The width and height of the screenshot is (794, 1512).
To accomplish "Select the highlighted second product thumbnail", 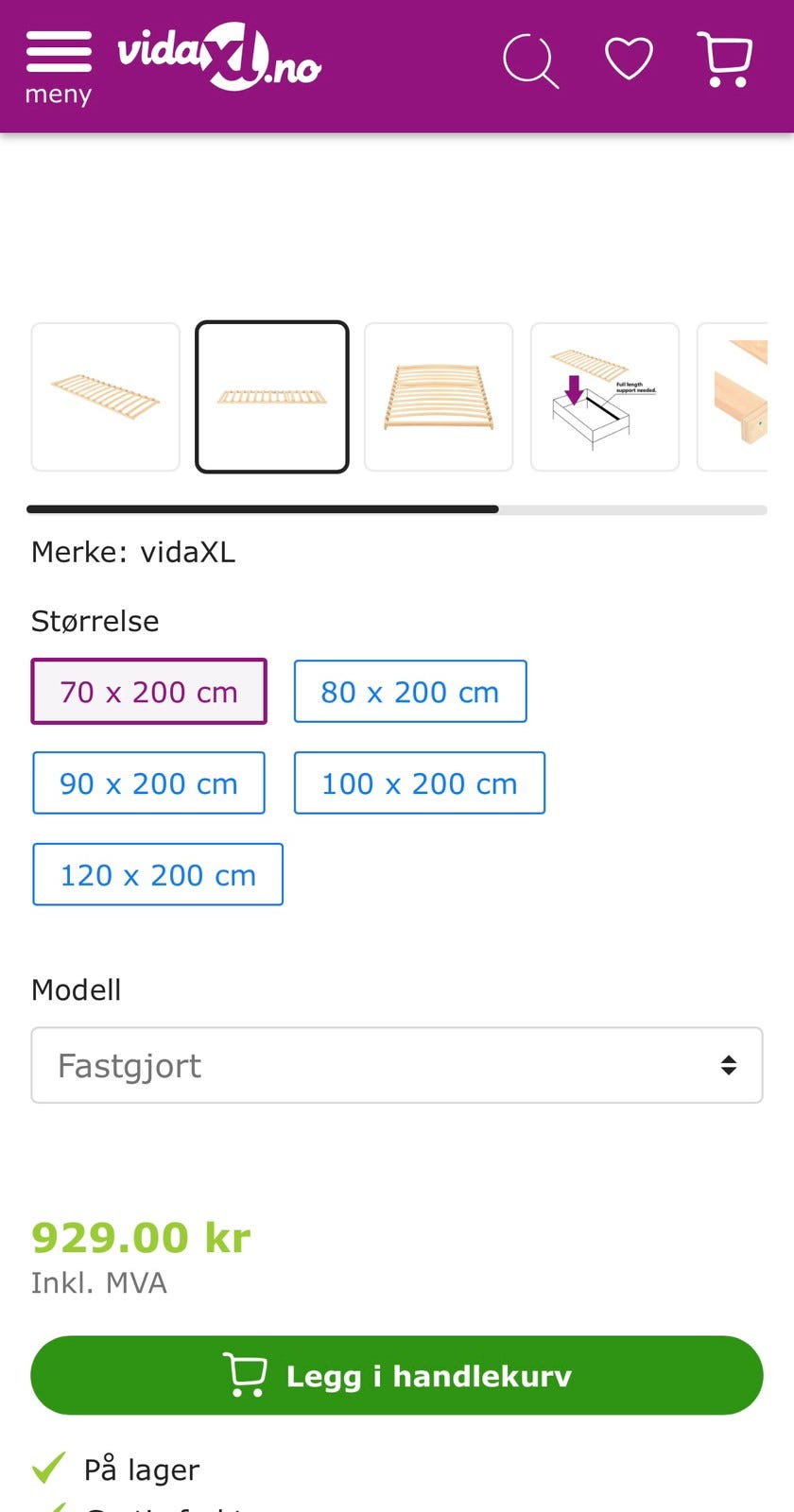I will tap(271, 397).
